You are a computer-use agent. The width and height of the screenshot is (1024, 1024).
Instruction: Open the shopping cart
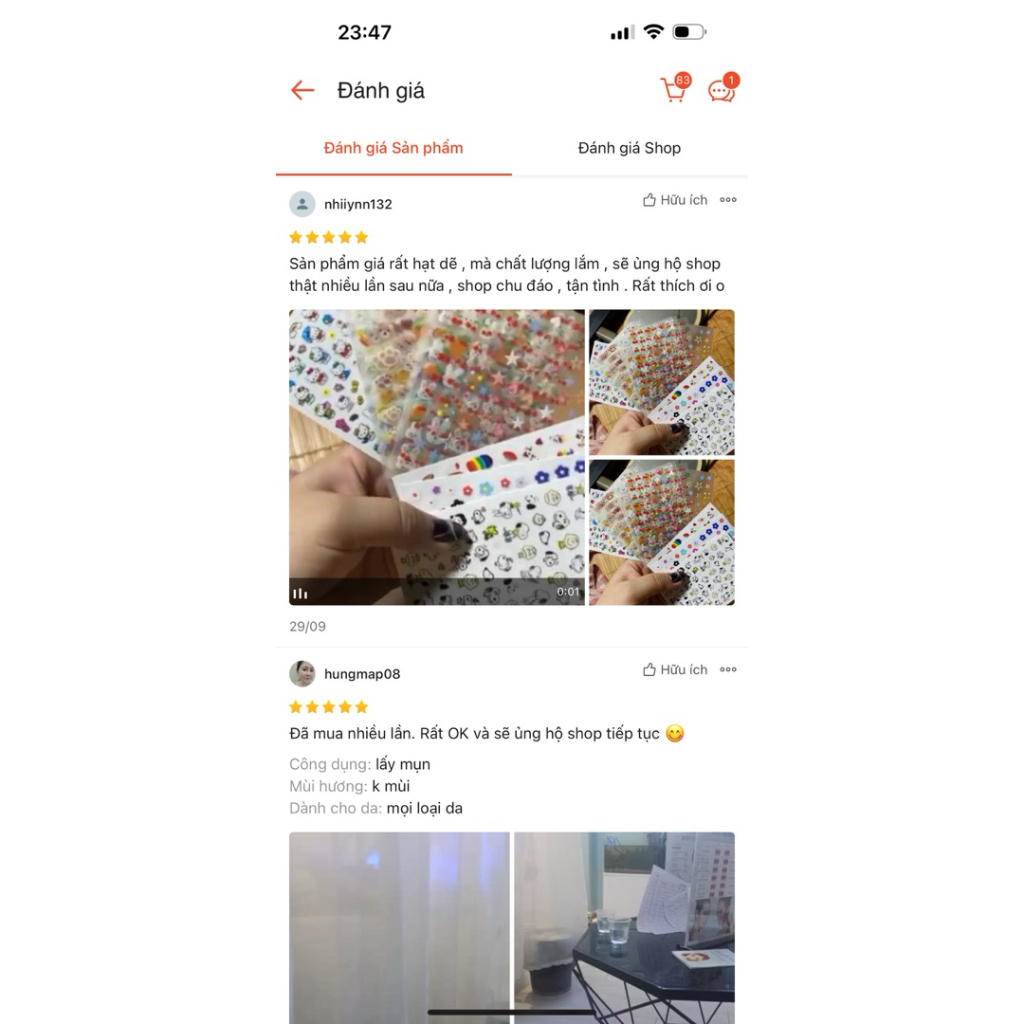tap(674, 91)
